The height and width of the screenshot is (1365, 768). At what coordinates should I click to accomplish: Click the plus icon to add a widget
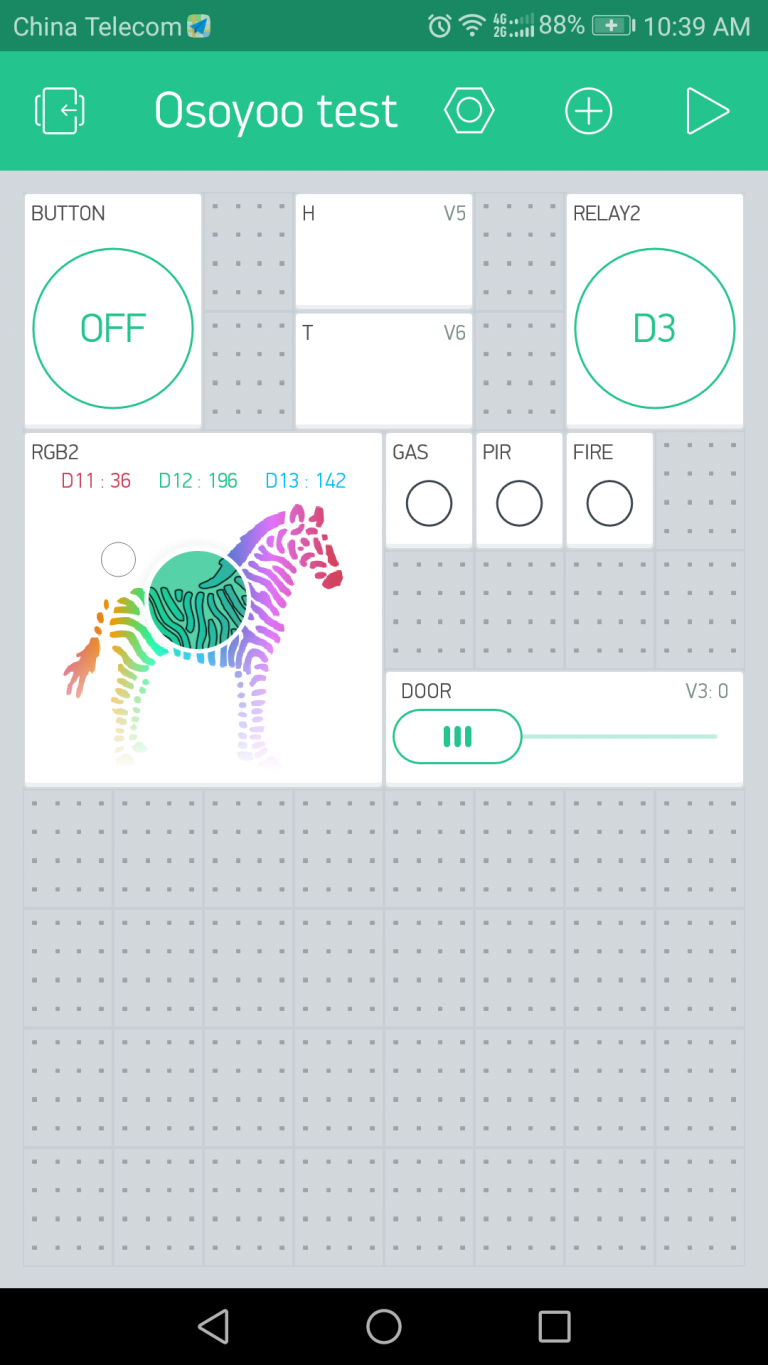589,111
